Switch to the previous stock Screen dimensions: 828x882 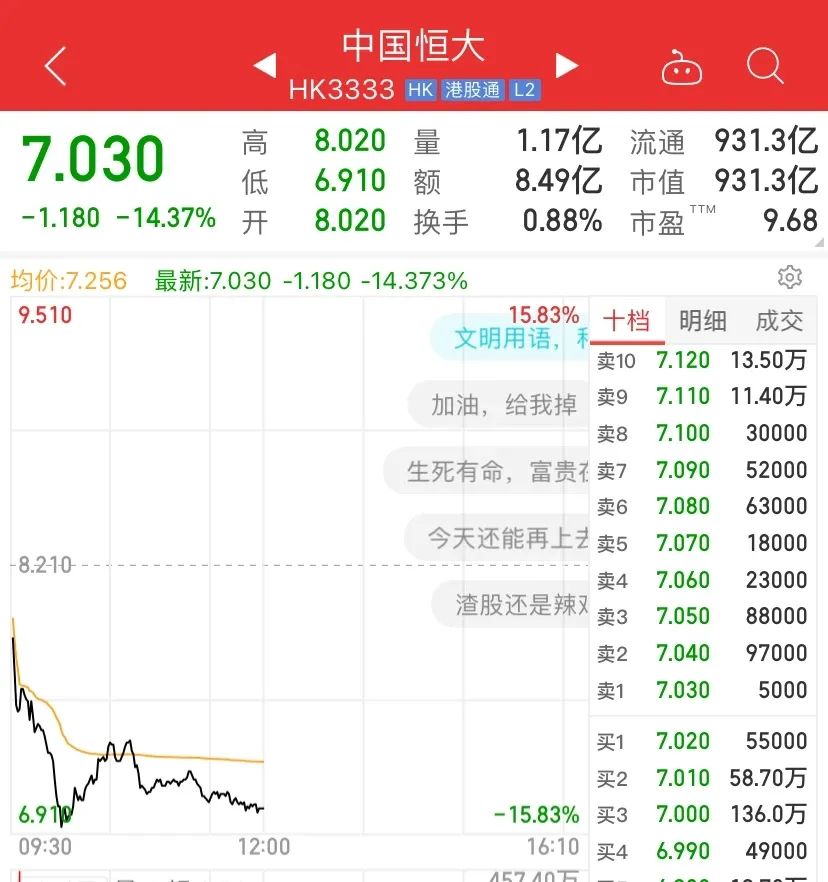[x=265, y=65]
